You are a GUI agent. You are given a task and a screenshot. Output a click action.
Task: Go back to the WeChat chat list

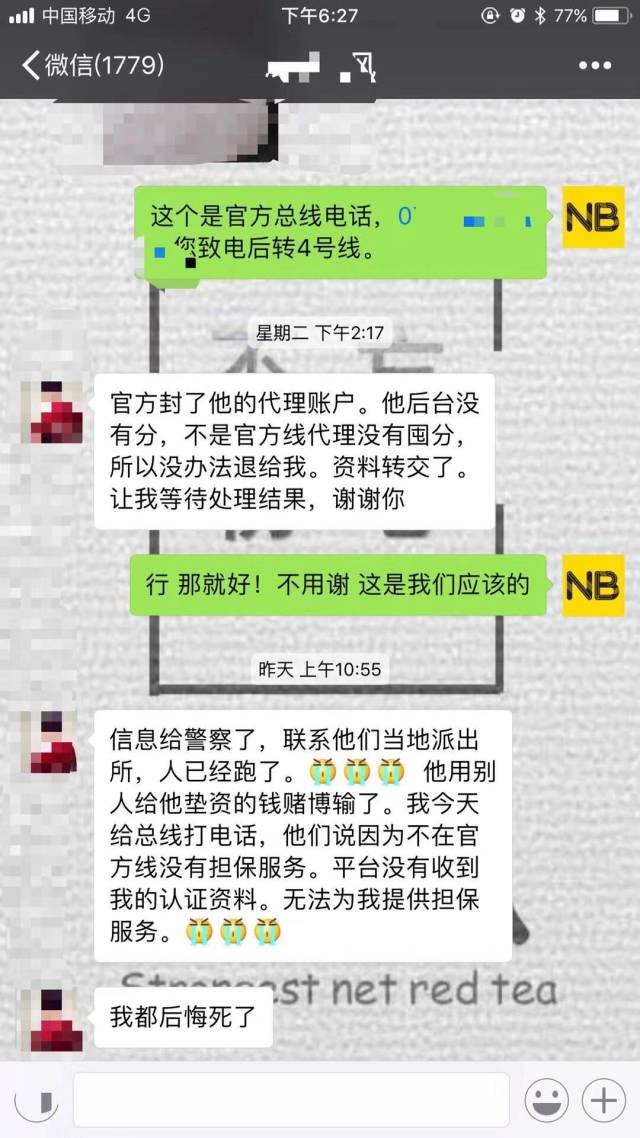click(93, 66)
